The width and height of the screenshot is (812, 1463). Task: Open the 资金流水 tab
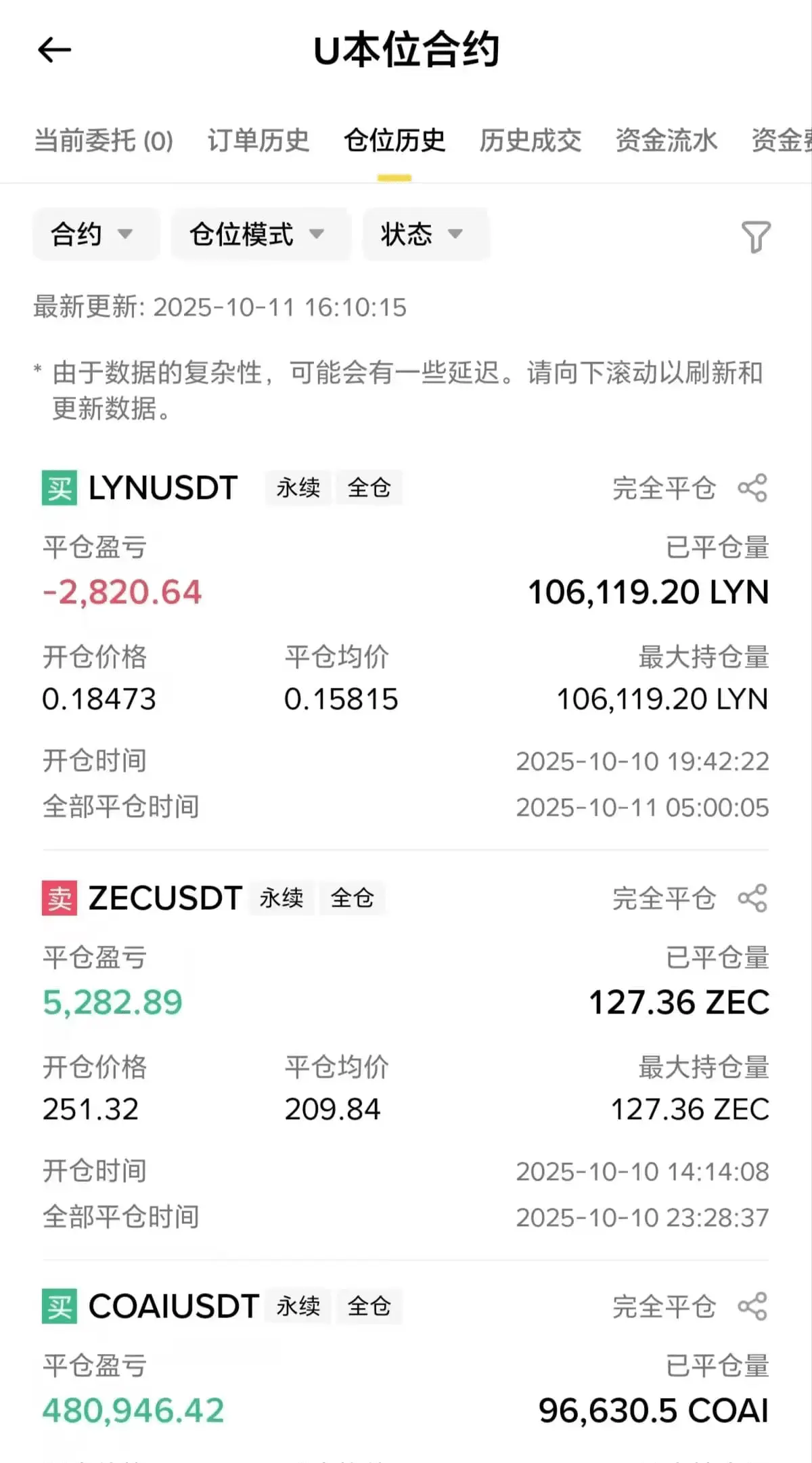[x=667, y=141]
